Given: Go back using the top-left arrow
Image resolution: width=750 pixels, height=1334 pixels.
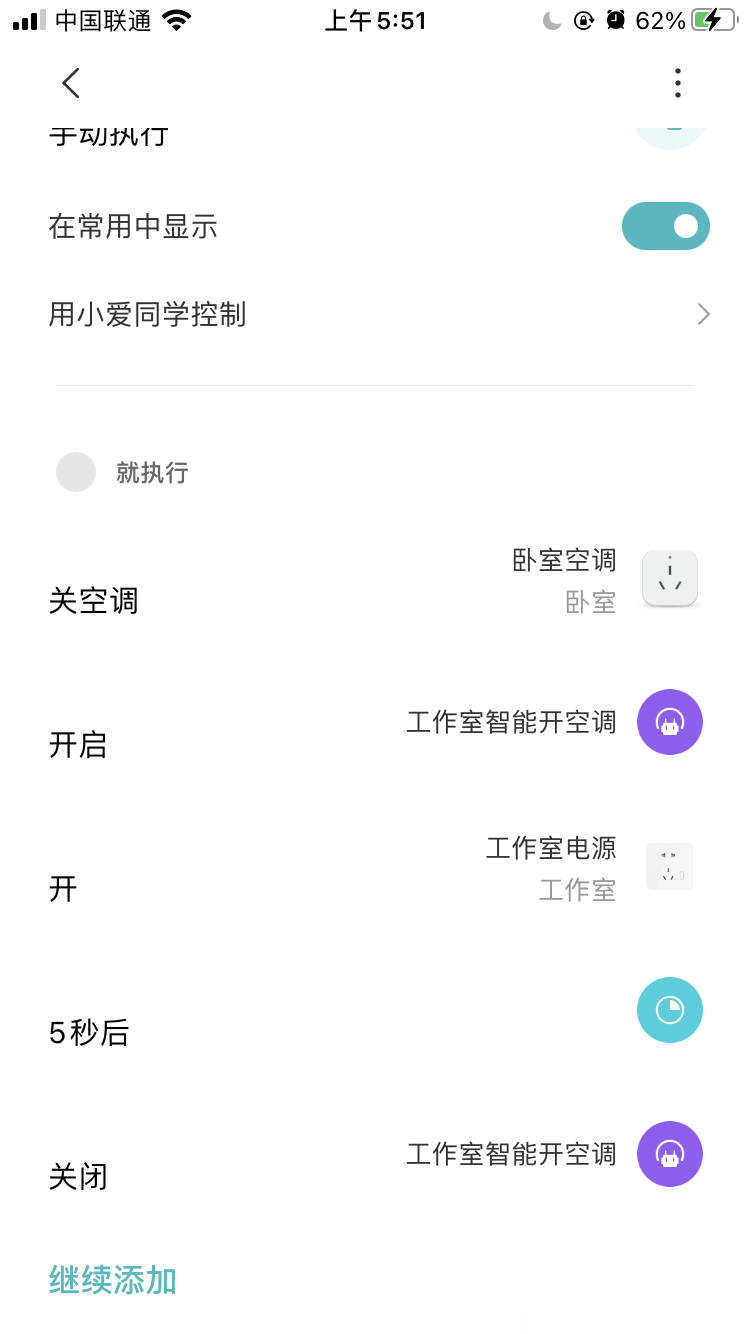Looking at the screenshot, I should pyautogui.click(x=70, y=83).
